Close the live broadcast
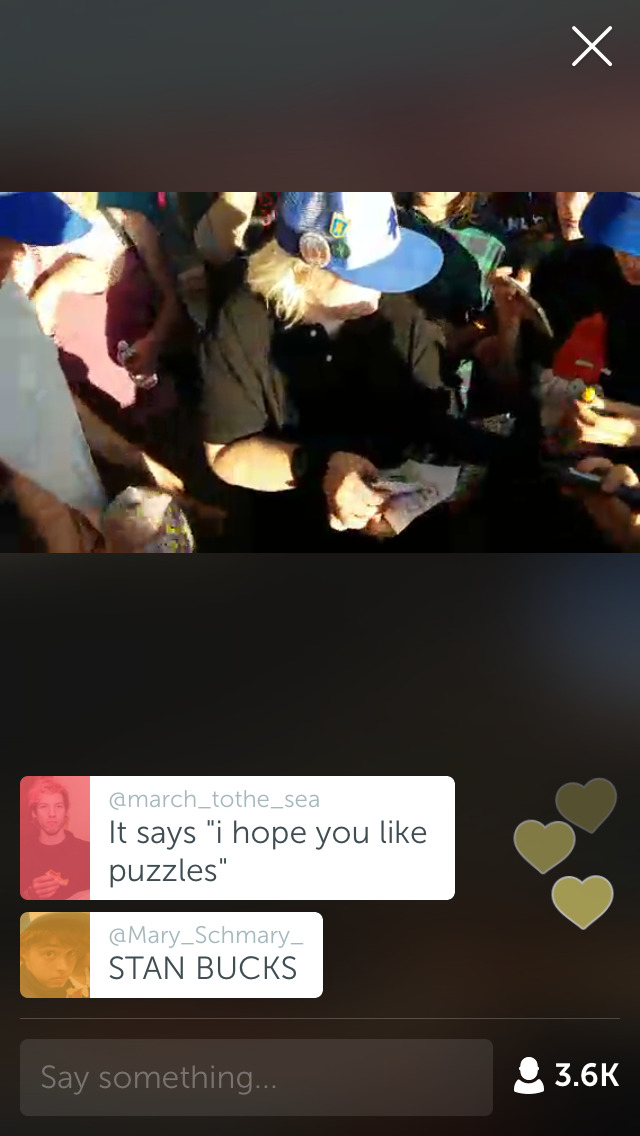 click(x=591, y=47)
